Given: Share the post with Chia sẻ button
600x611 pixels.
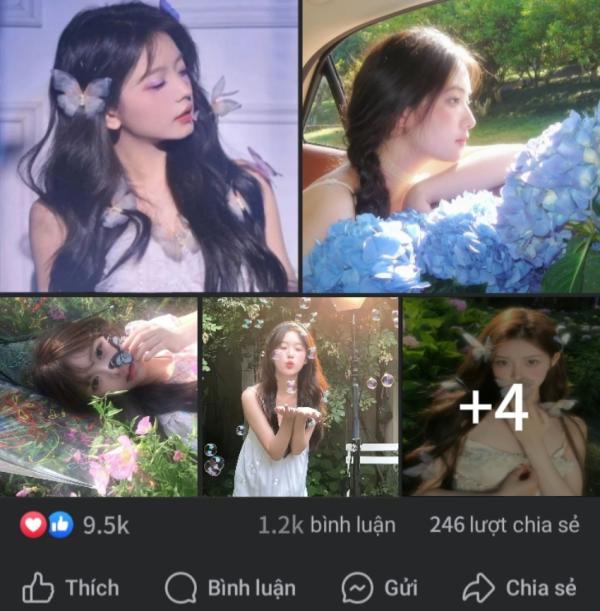Looking at the screenshot, I should pos(520,587).
